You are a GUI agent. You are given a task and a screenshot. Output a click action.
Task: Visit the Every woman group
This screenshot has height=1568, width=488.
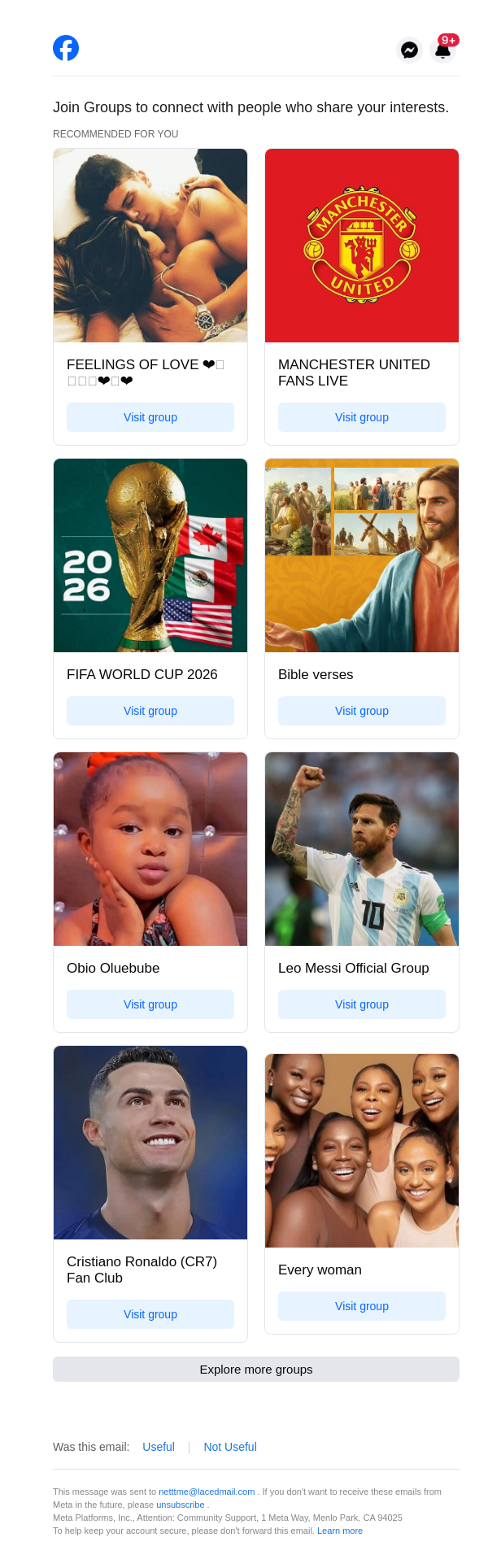pyautogui.click(x=362, y=1306)
